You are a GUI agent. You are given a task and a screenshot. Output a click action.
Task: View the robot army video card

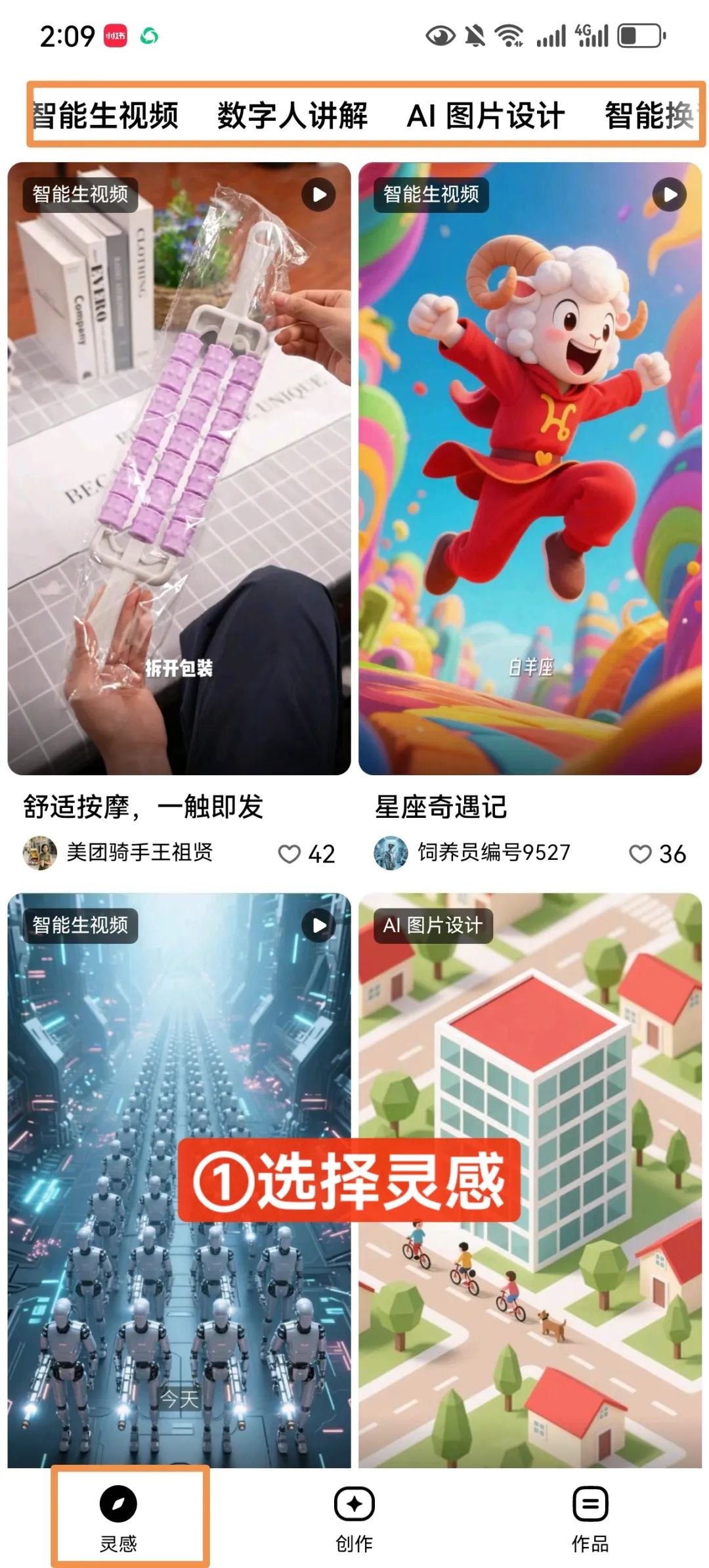pyautogui.click(x=179, y=1180)
